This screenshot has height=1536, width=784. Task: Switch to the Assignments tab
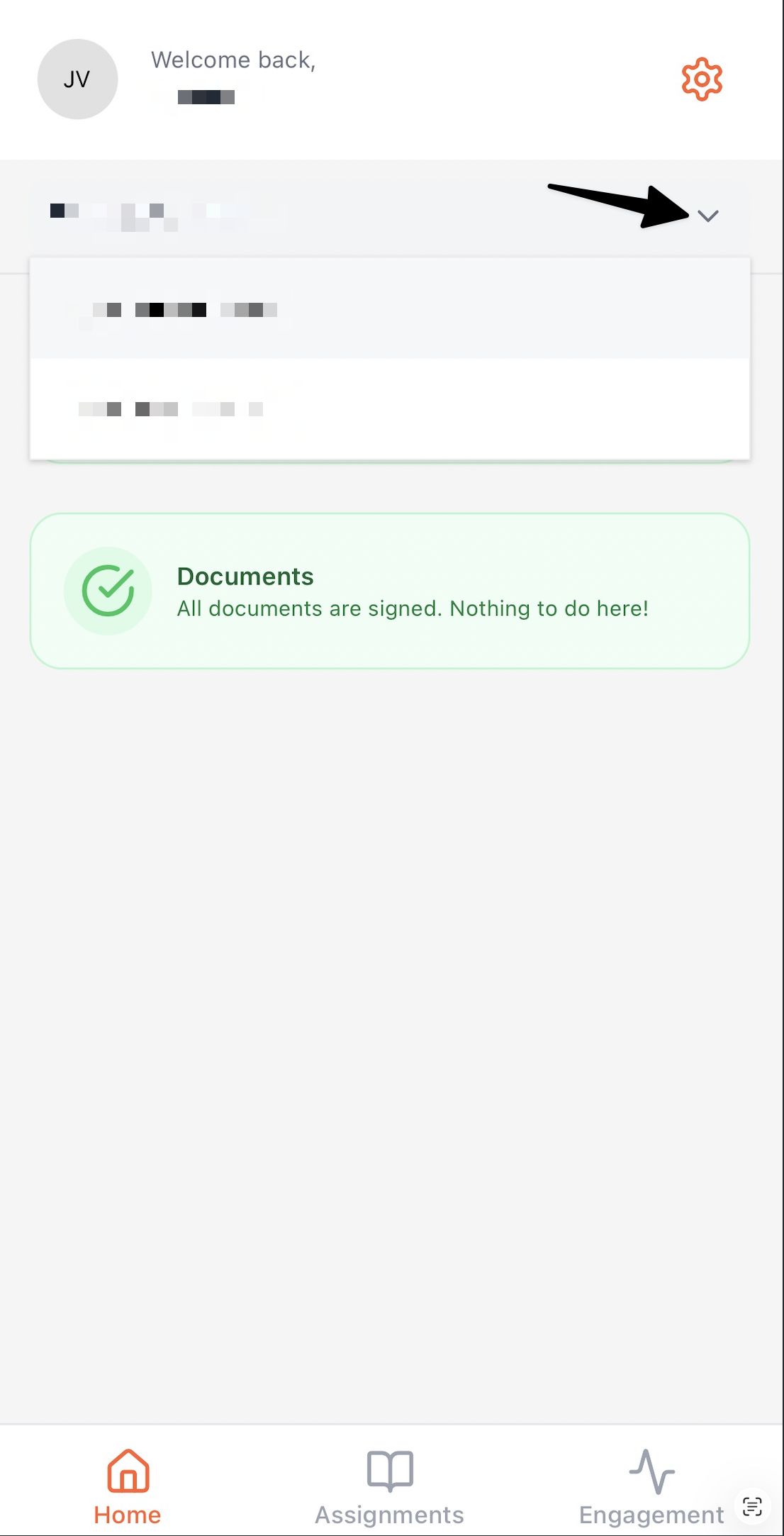pos(390,1486)
